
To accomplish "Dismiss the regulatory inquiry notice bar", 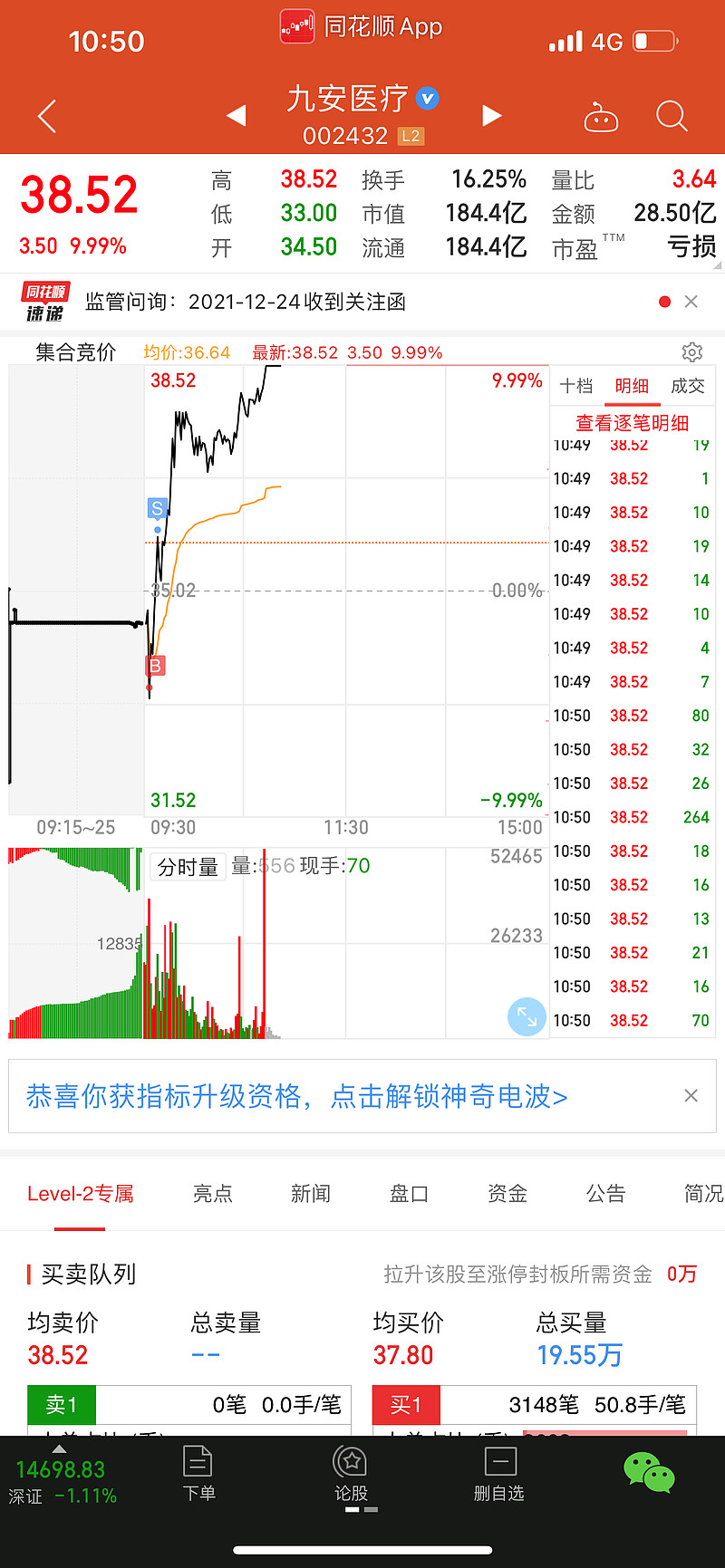I will tap(691, 301).
